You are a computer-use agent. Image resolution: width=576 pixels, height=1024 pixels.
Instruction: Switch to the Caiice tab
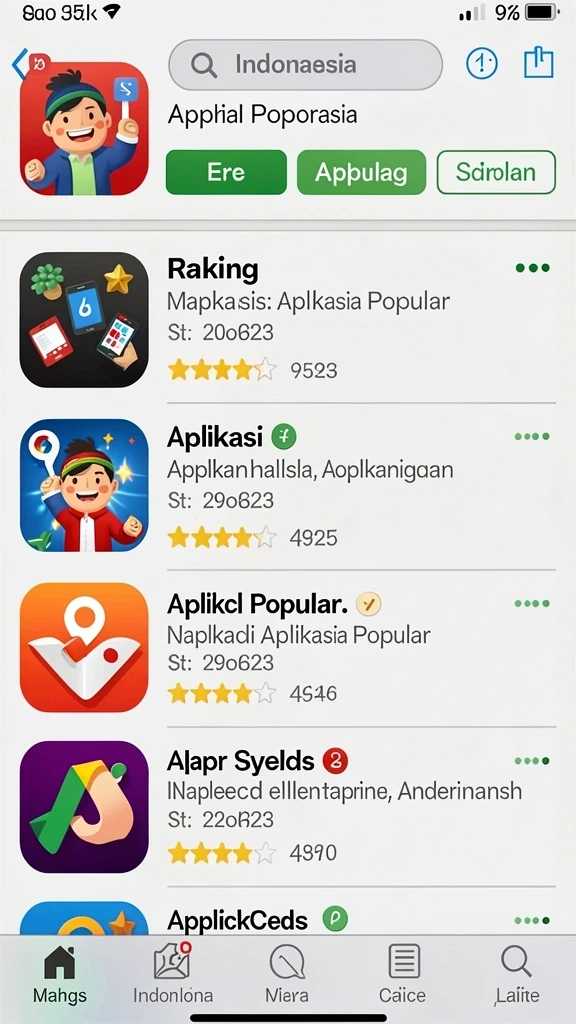point(403,973)
